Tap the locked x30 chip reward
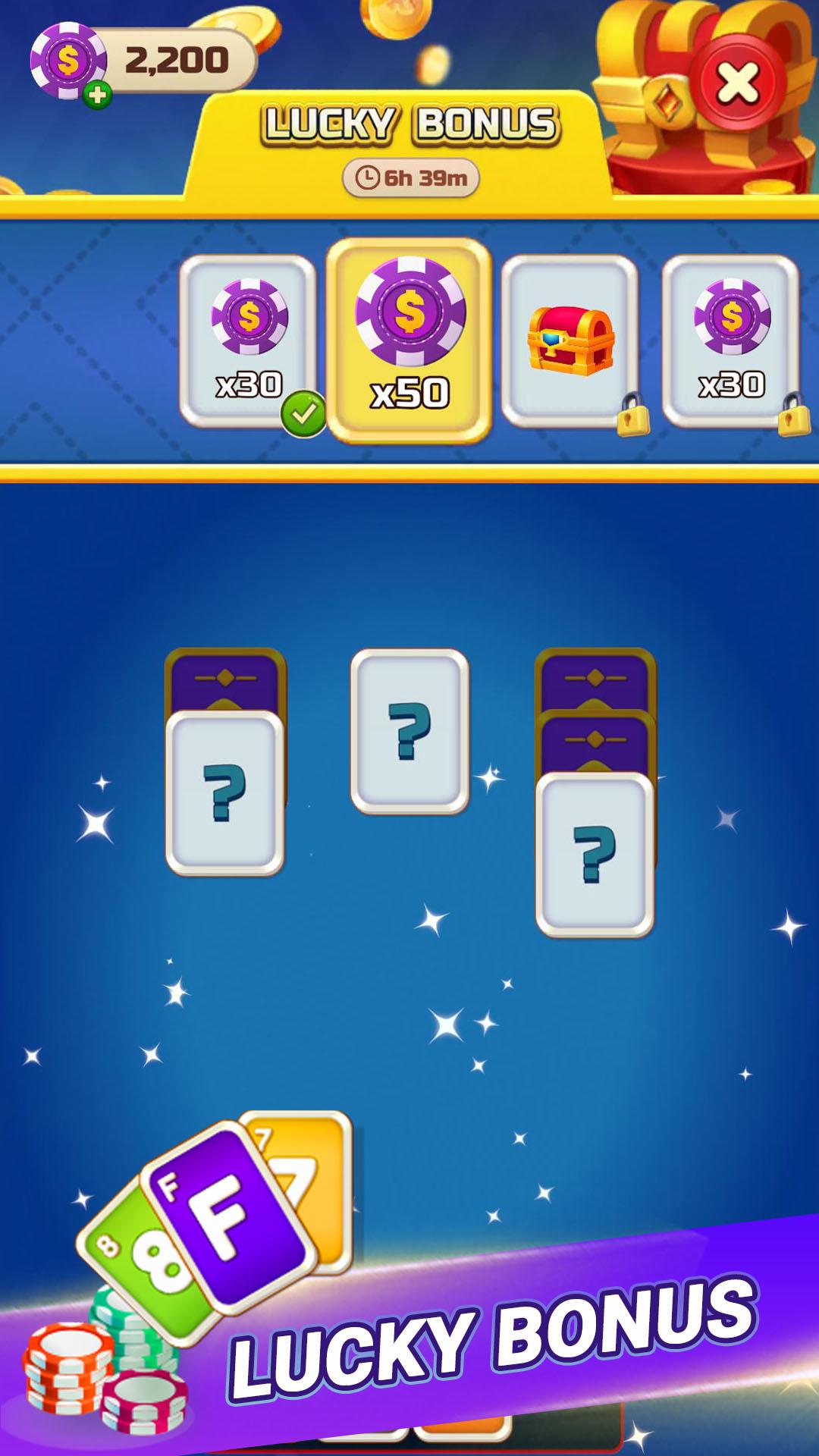 click(731, 341)
